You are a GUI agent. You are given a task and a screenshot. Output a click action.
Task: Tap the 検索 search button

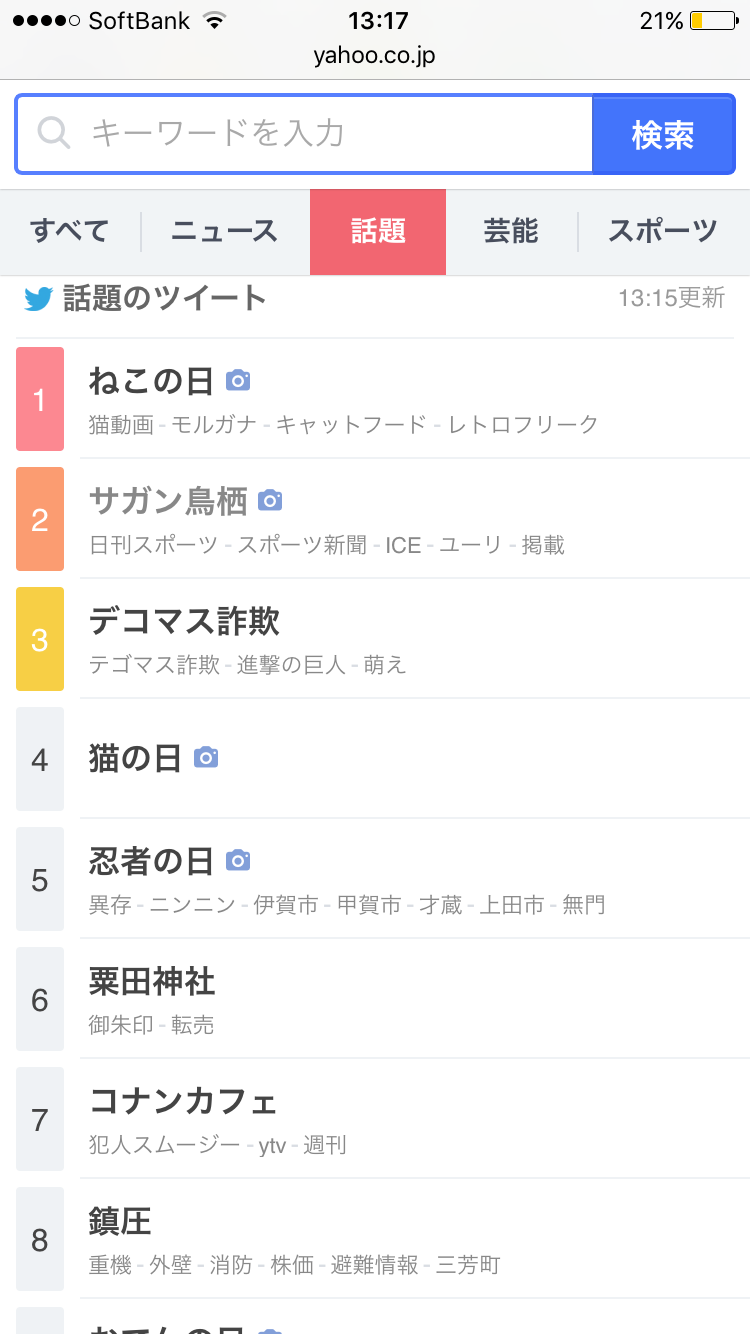663,134
